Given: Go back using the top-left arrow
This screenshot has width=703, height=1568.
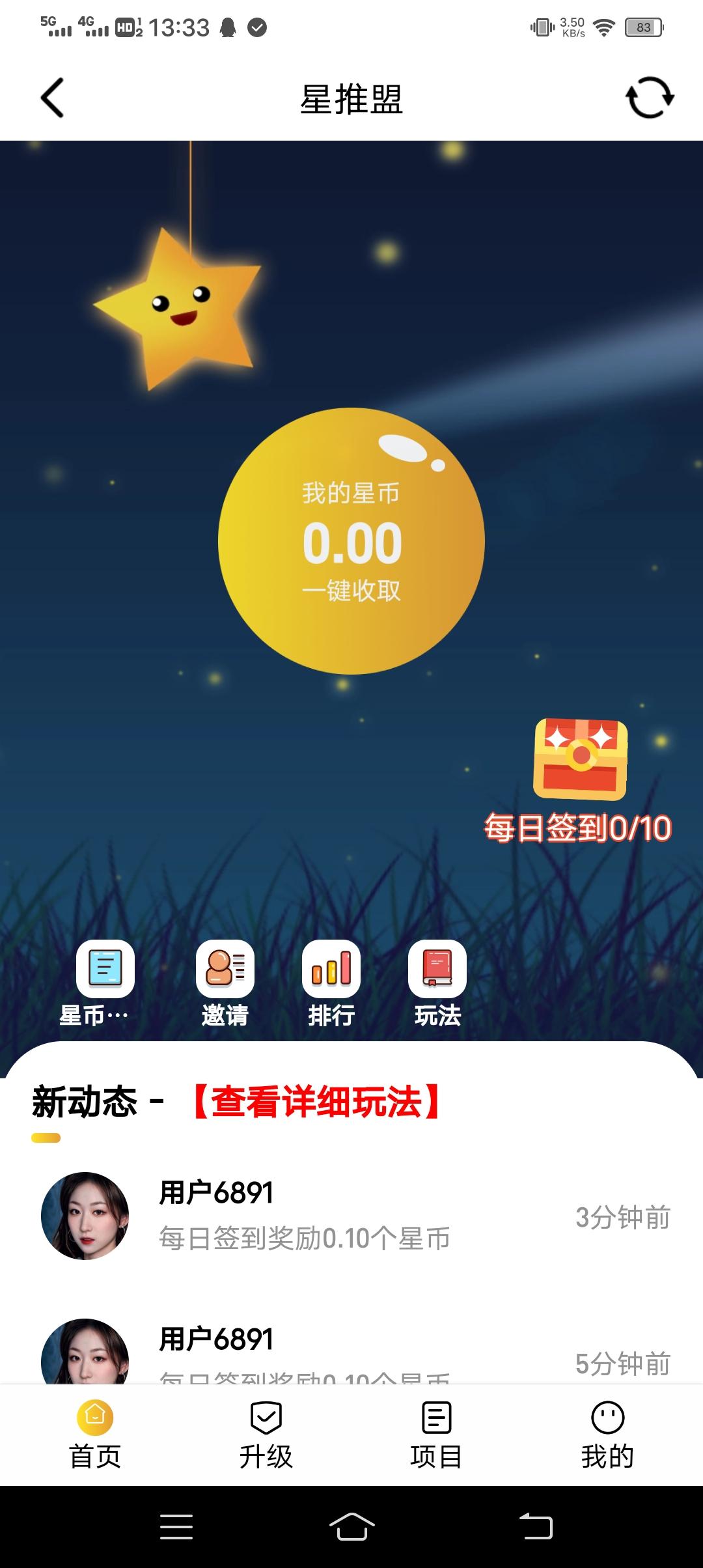Looking at the screenshot, I should coord(52,98).
